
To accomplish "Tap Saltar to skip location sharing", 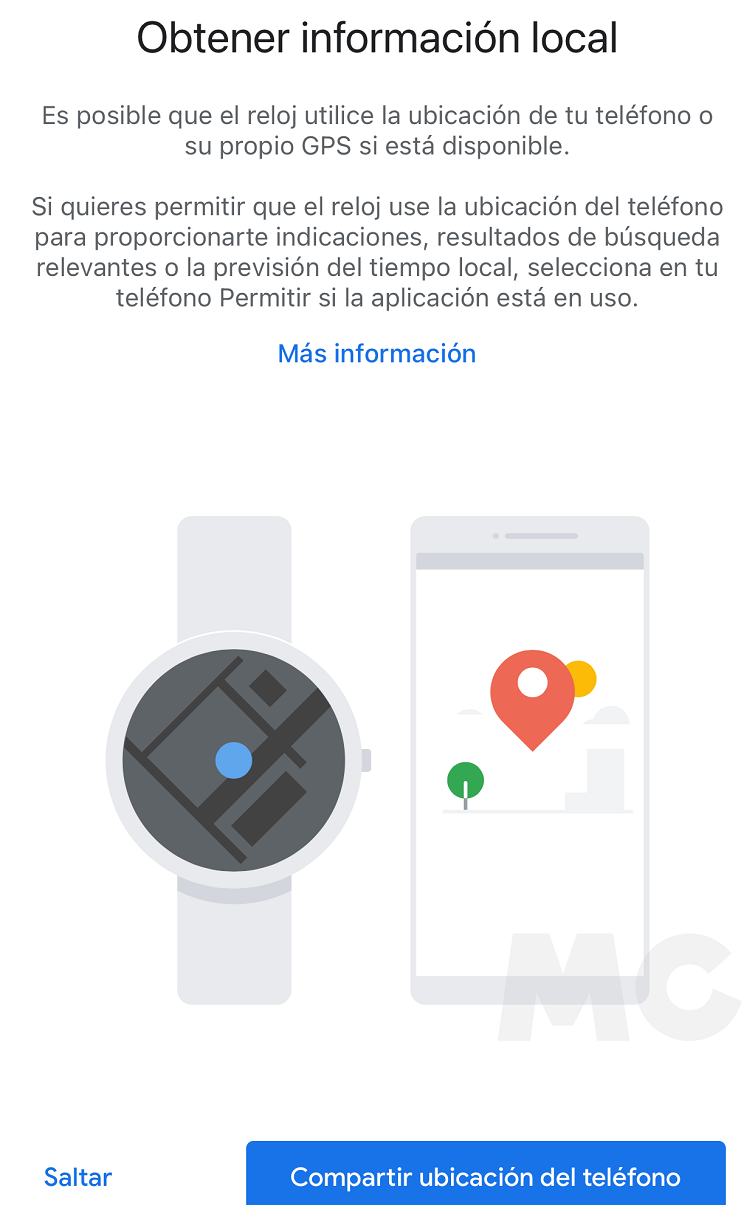I will [78, 1177].
